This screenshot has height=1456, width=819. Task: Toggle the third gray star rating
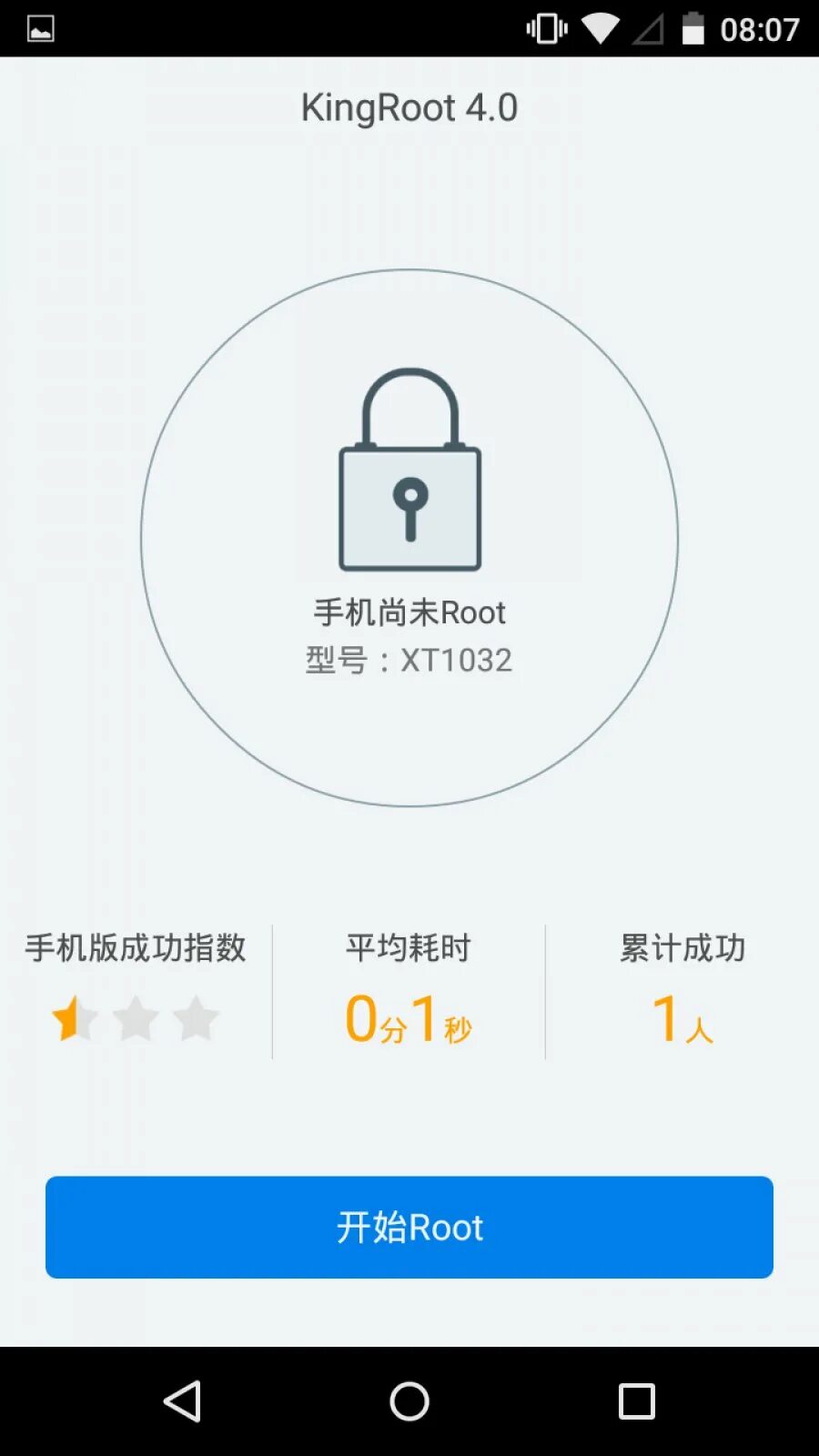pos(195,1019)
